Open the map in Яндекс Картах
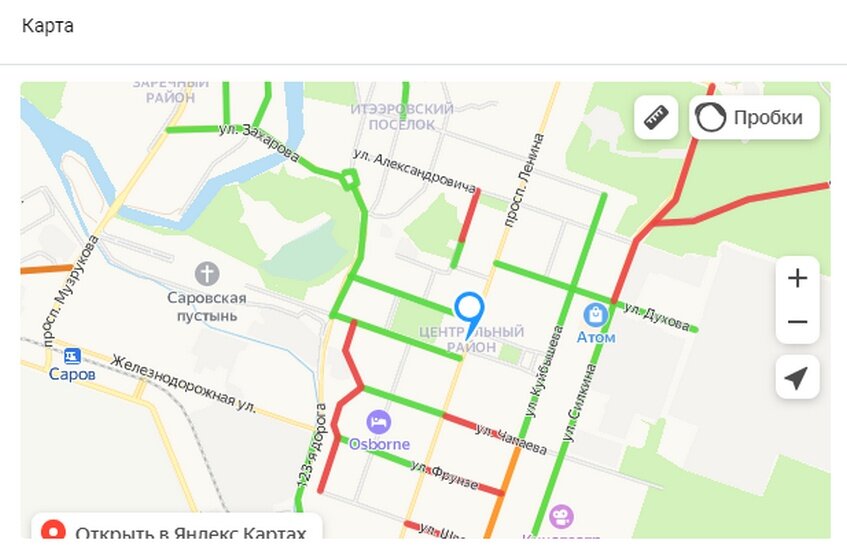 click(176, 532)
